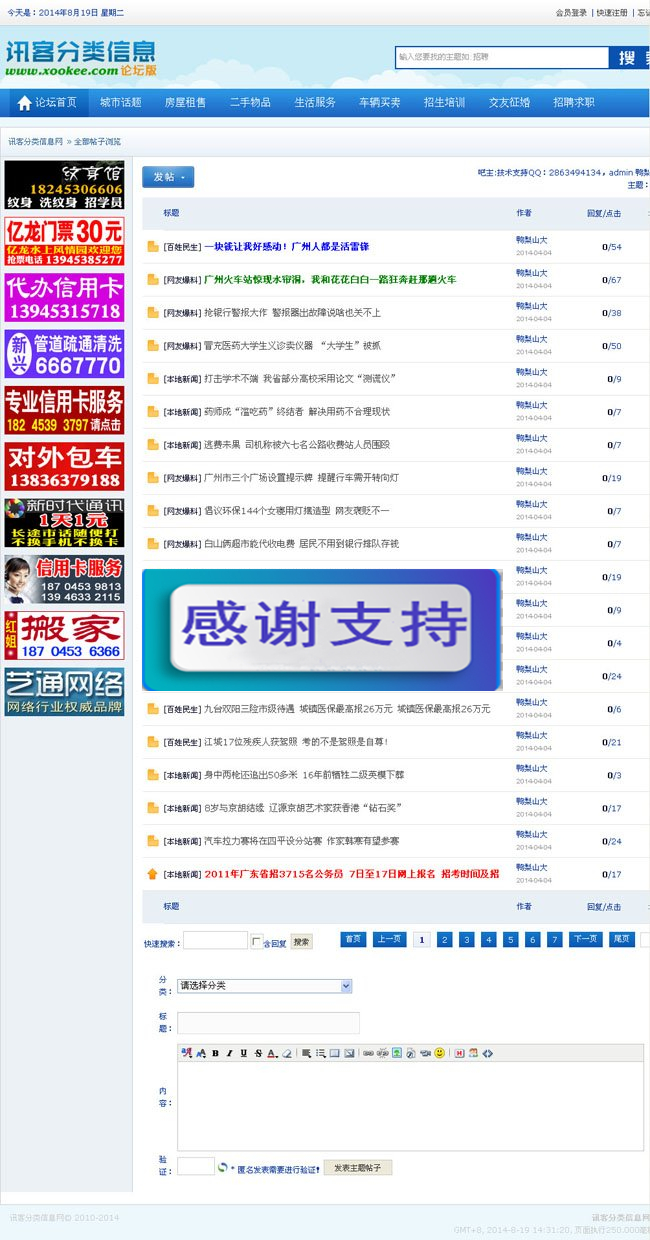The width and height of the screenshot is (650, 1240).
Task: Focus the 标题 title input field
Action: click(268, 1022)
